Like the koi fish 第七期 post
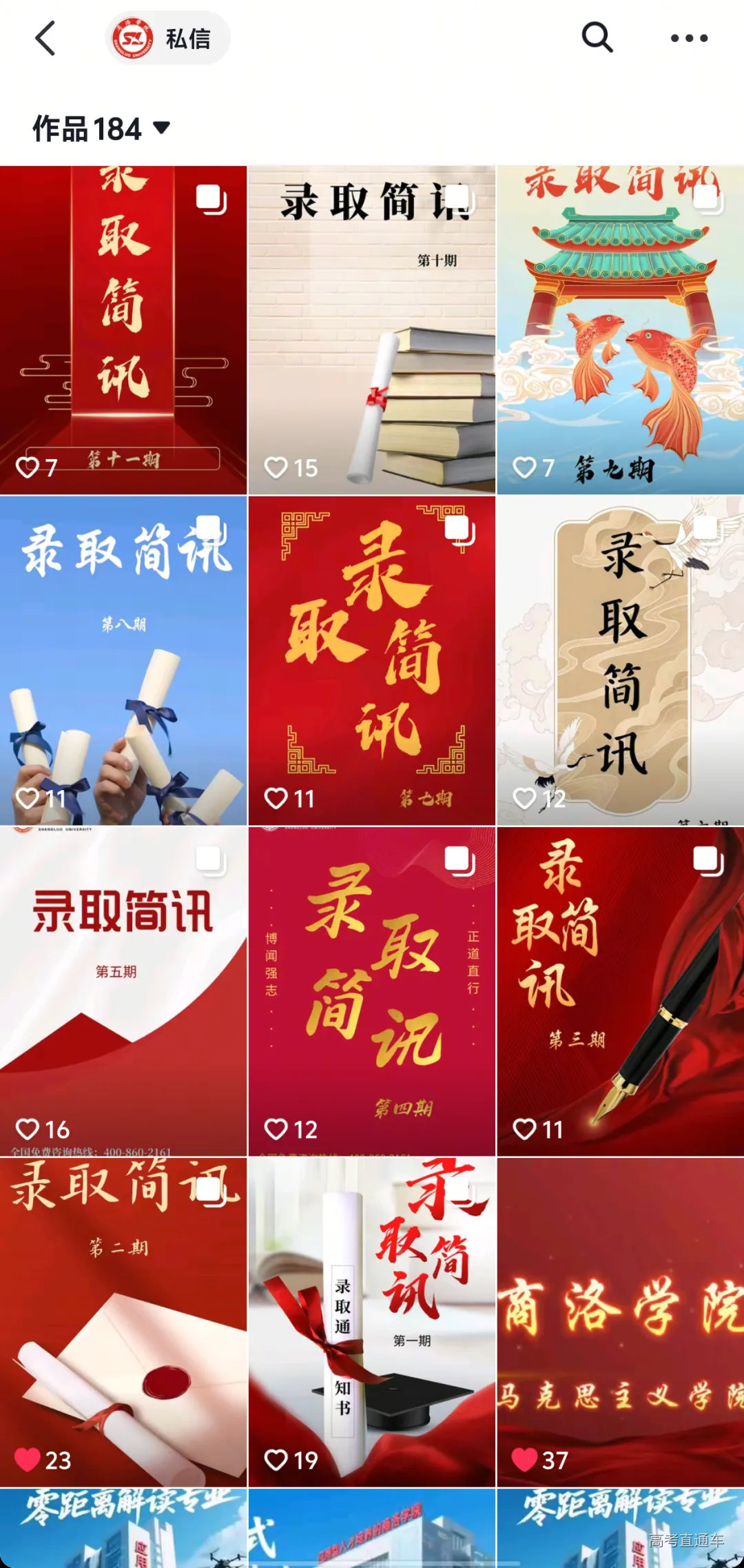The width and height of the screenshot is (744, 1568). coord(525,467)
